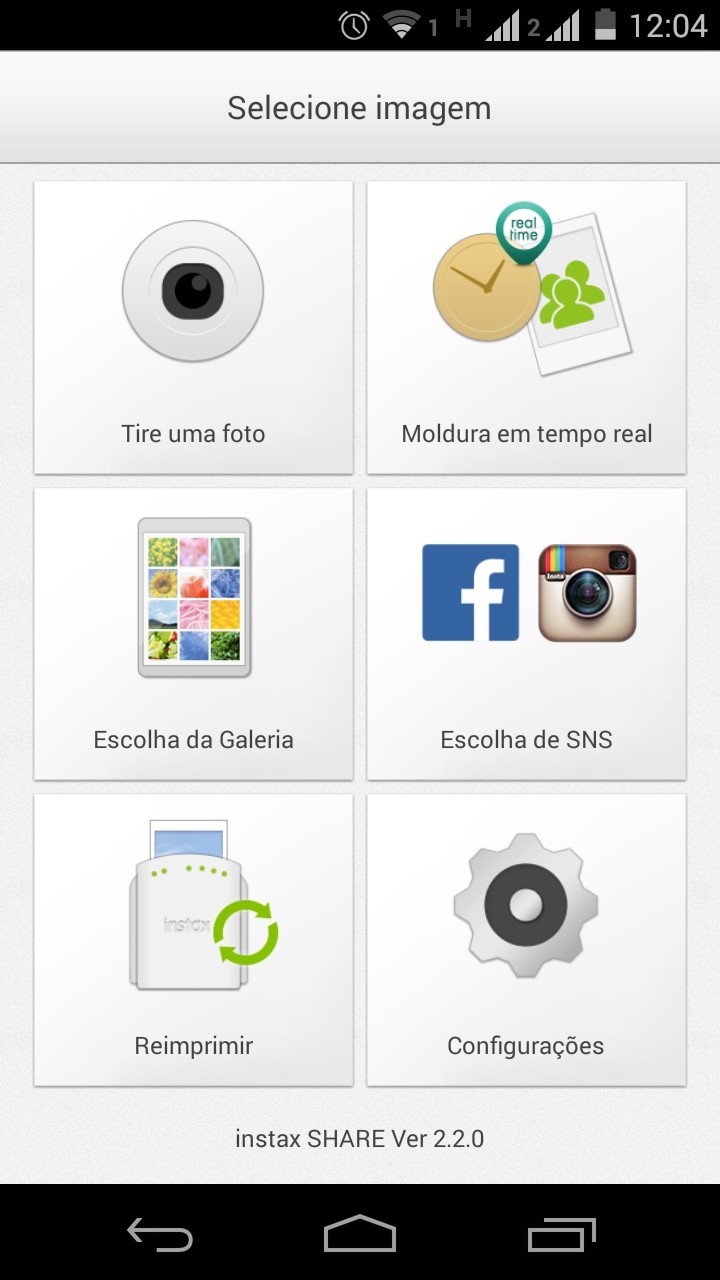Tap the Reimprimir tile
The height and width of the screenshot is (1280, 720).
[x=193, y=940]
